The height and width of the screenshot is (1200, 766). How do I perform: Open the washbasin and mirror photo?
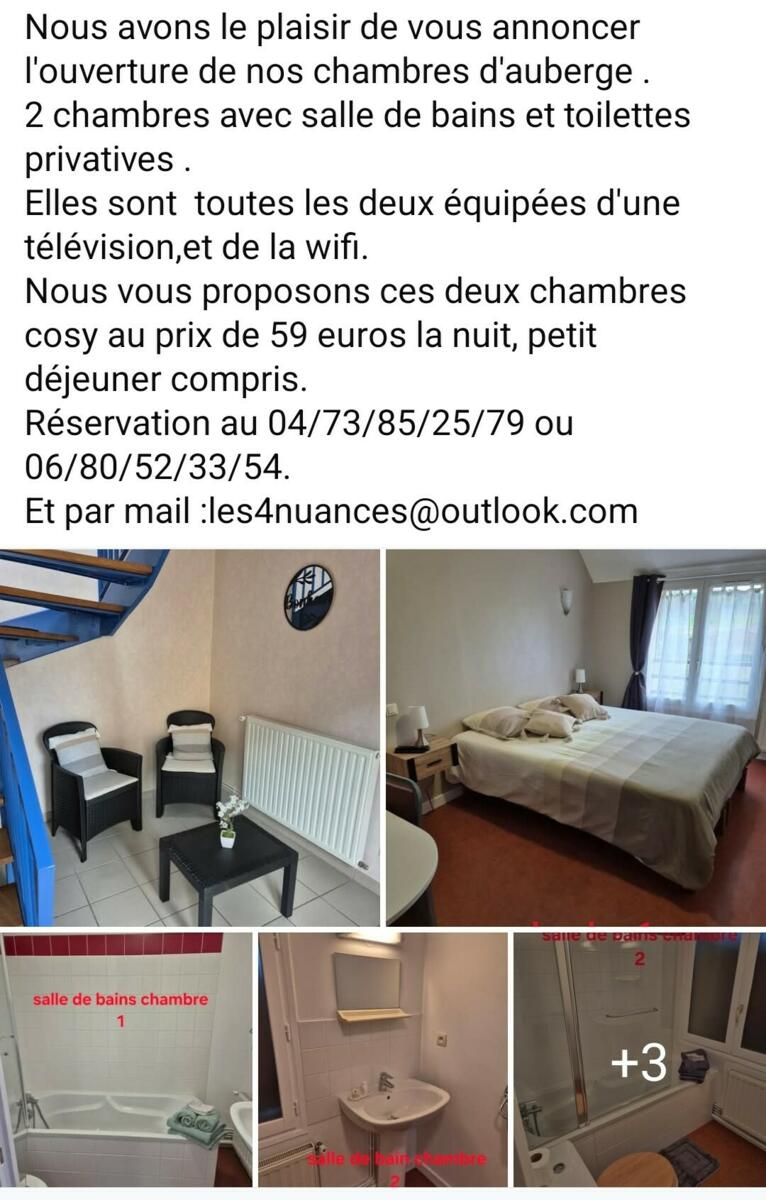[383, 1060]
